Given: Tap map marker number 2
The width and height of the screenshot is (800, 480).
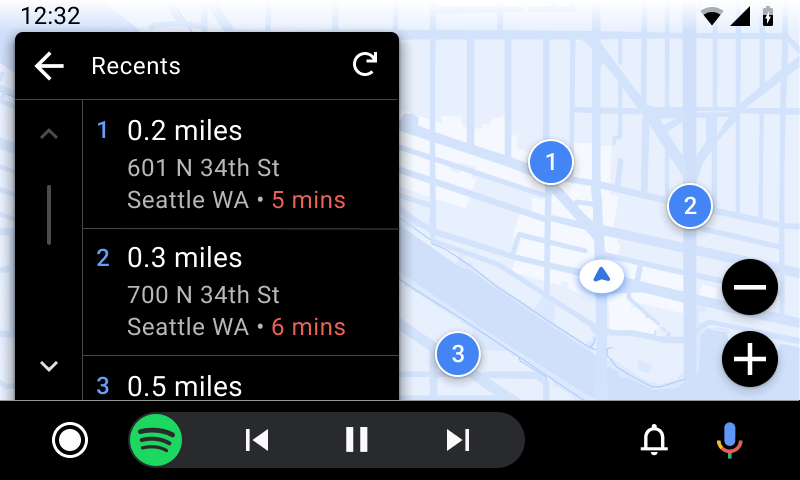Looking at the screenshot, I should pos(690,207).
